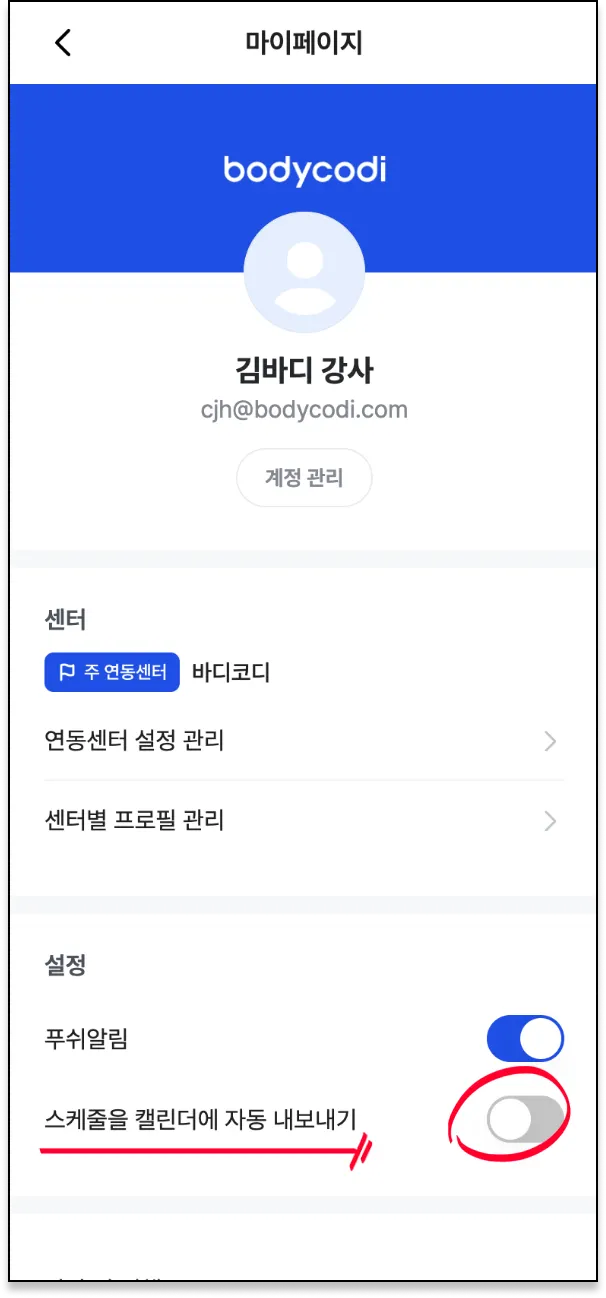
Task: Open 연동센터 설정 관리
Action: (x=304, y=741)
